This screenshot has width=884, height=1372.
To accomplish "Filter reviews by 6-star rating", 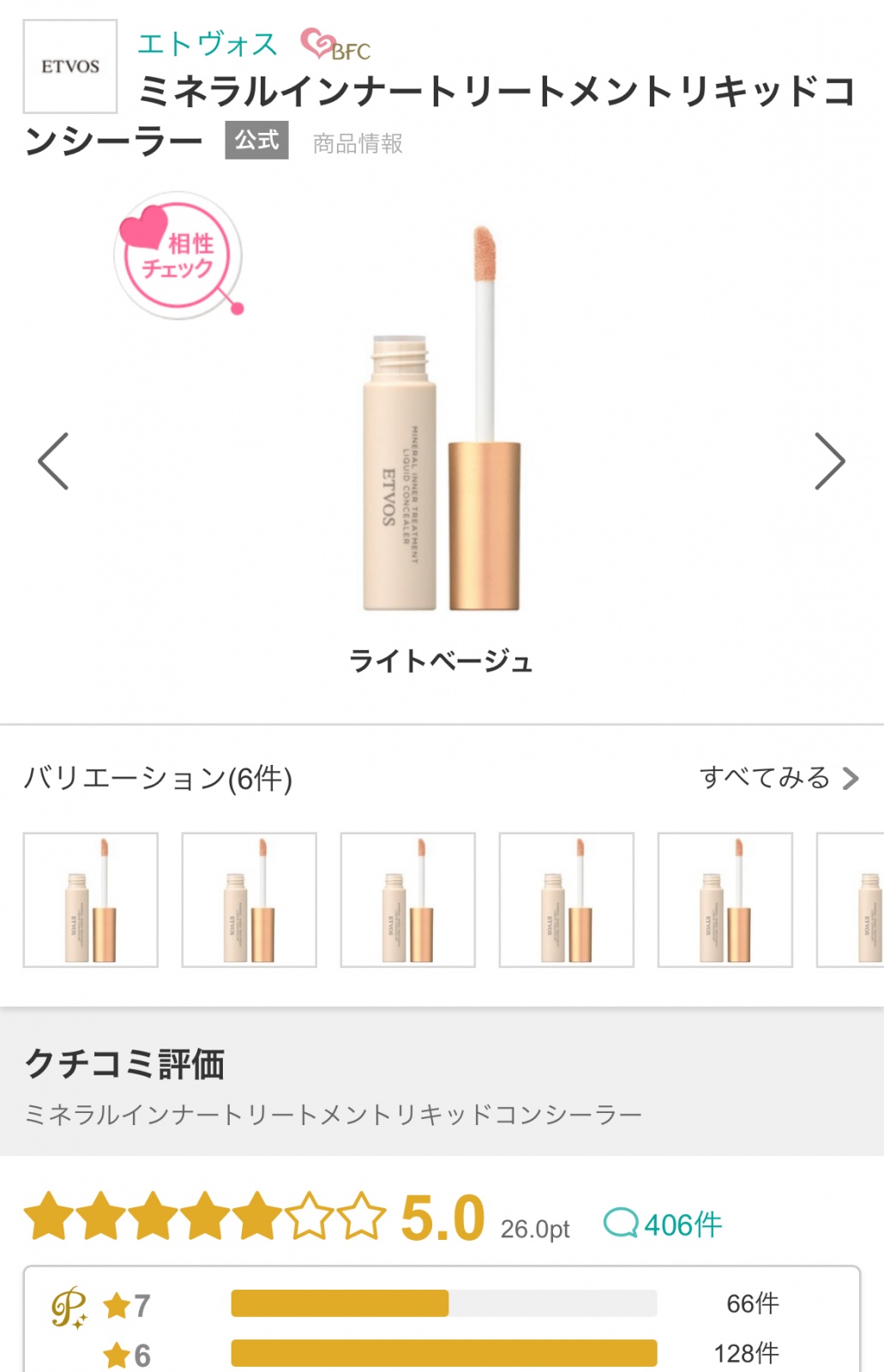I will click(x=442, y=1354).
